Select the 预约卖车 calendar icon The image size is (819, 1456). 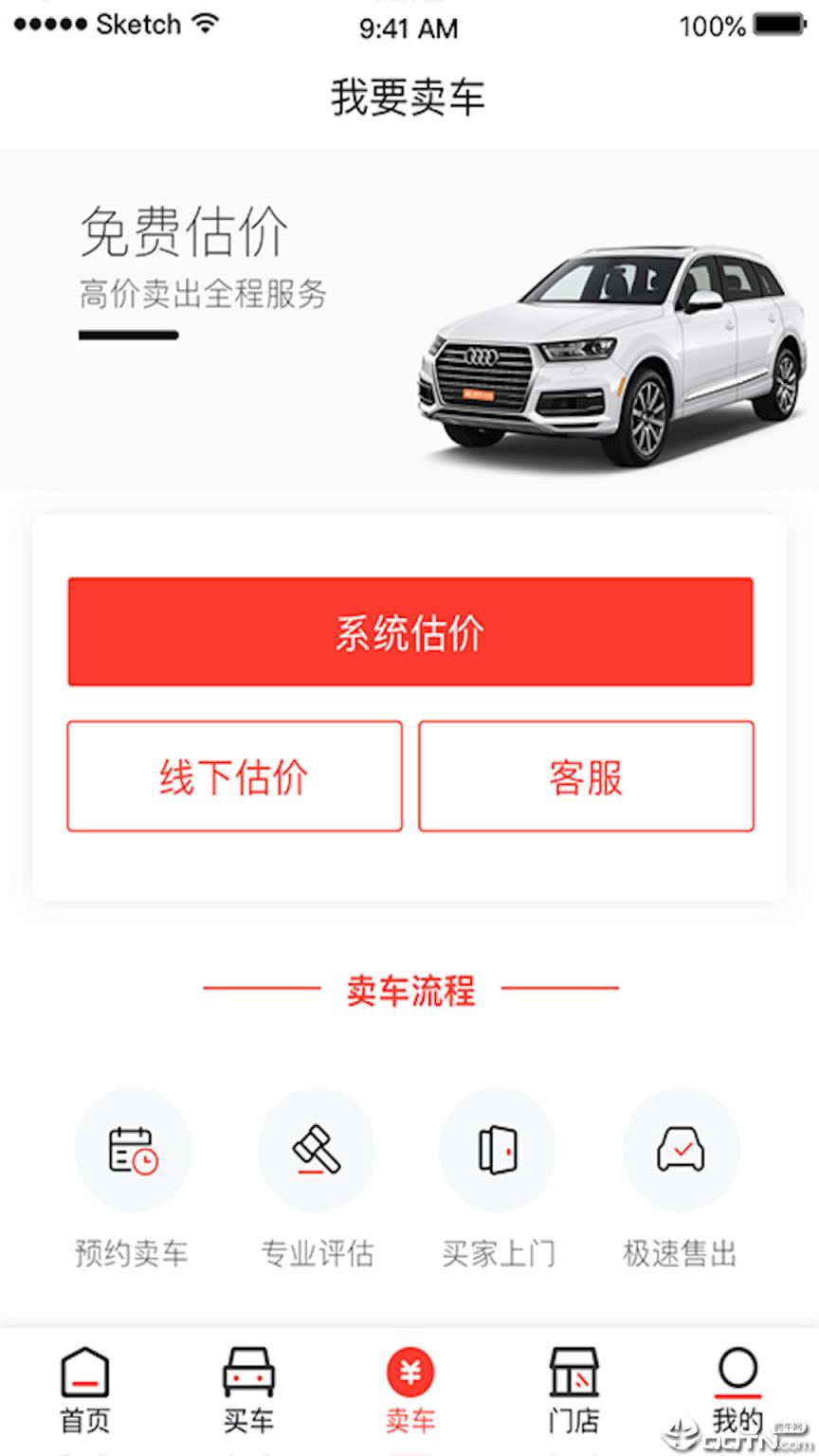coord(133,1150)
